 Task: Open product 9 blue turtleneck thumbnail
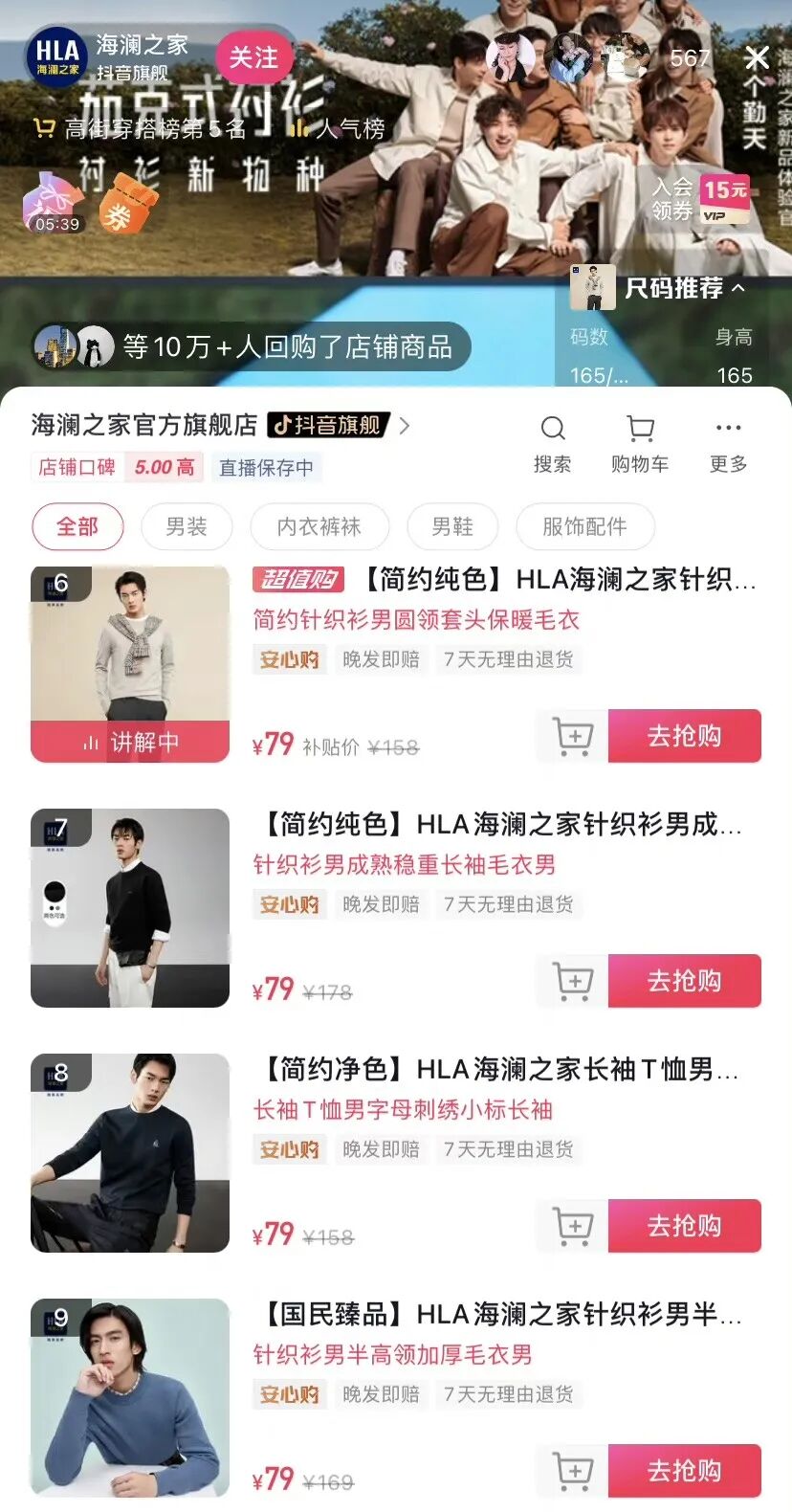click(x=130, y=1398)
